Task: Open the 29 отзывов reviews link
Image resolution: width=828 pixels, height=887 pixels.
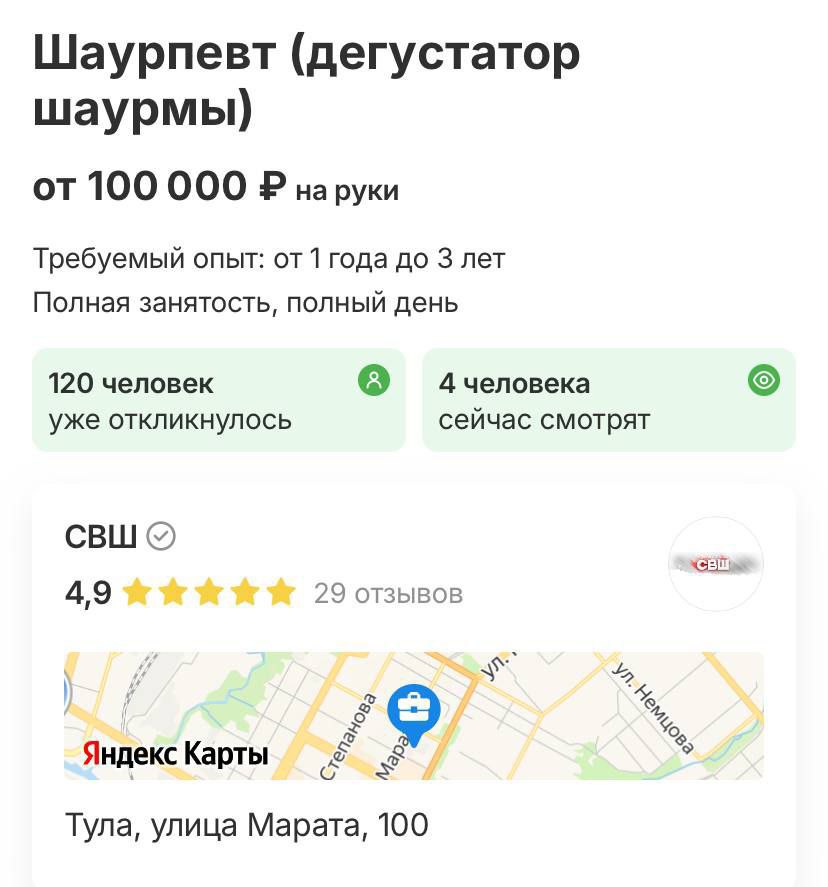Action: (x=388, y=593)
